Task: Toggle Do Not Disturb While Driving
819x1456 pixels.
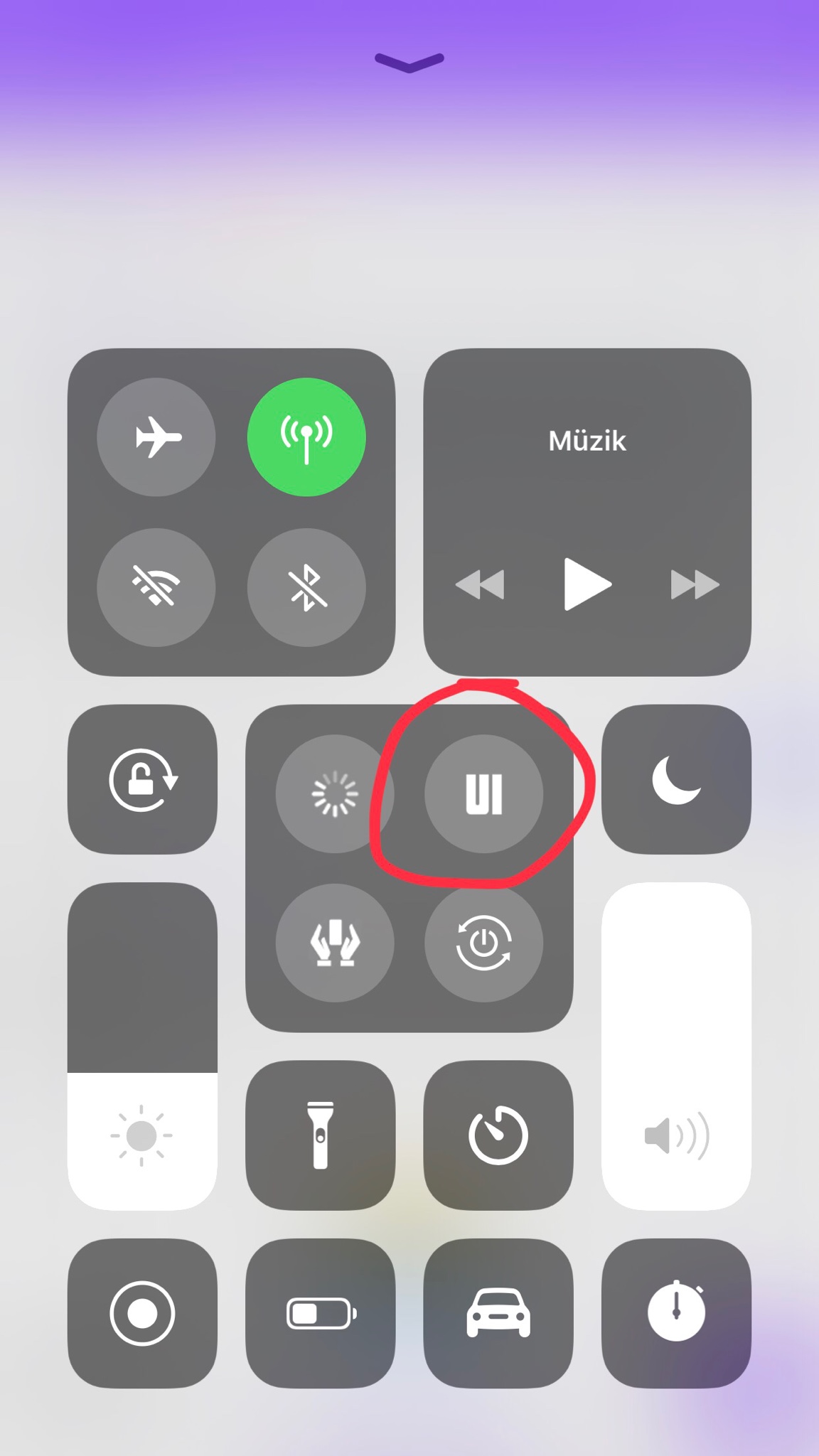Action: [x=498, y=1313]
